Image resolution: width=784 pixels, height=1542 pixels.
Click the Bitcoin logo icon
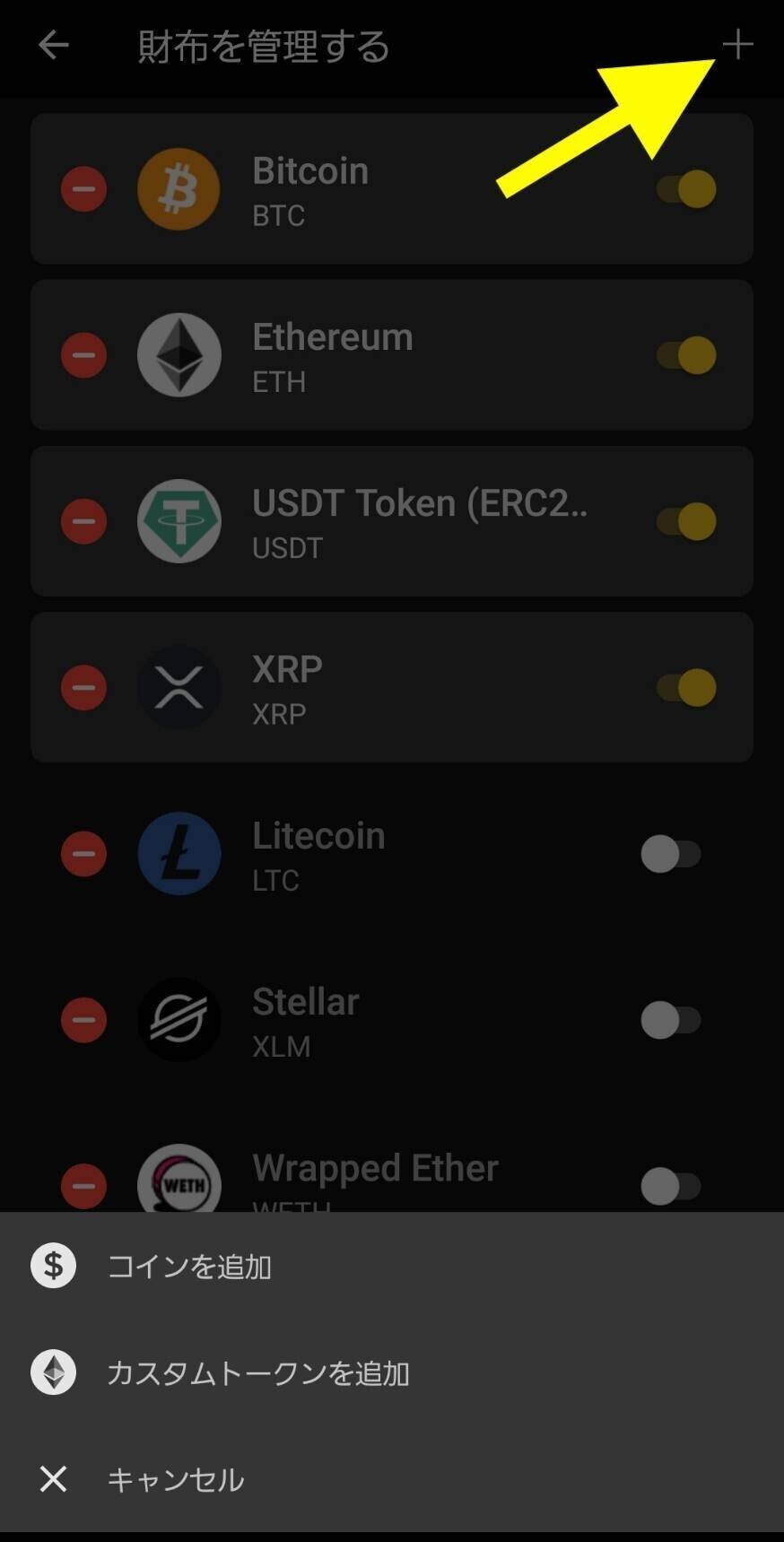point(178,188)
